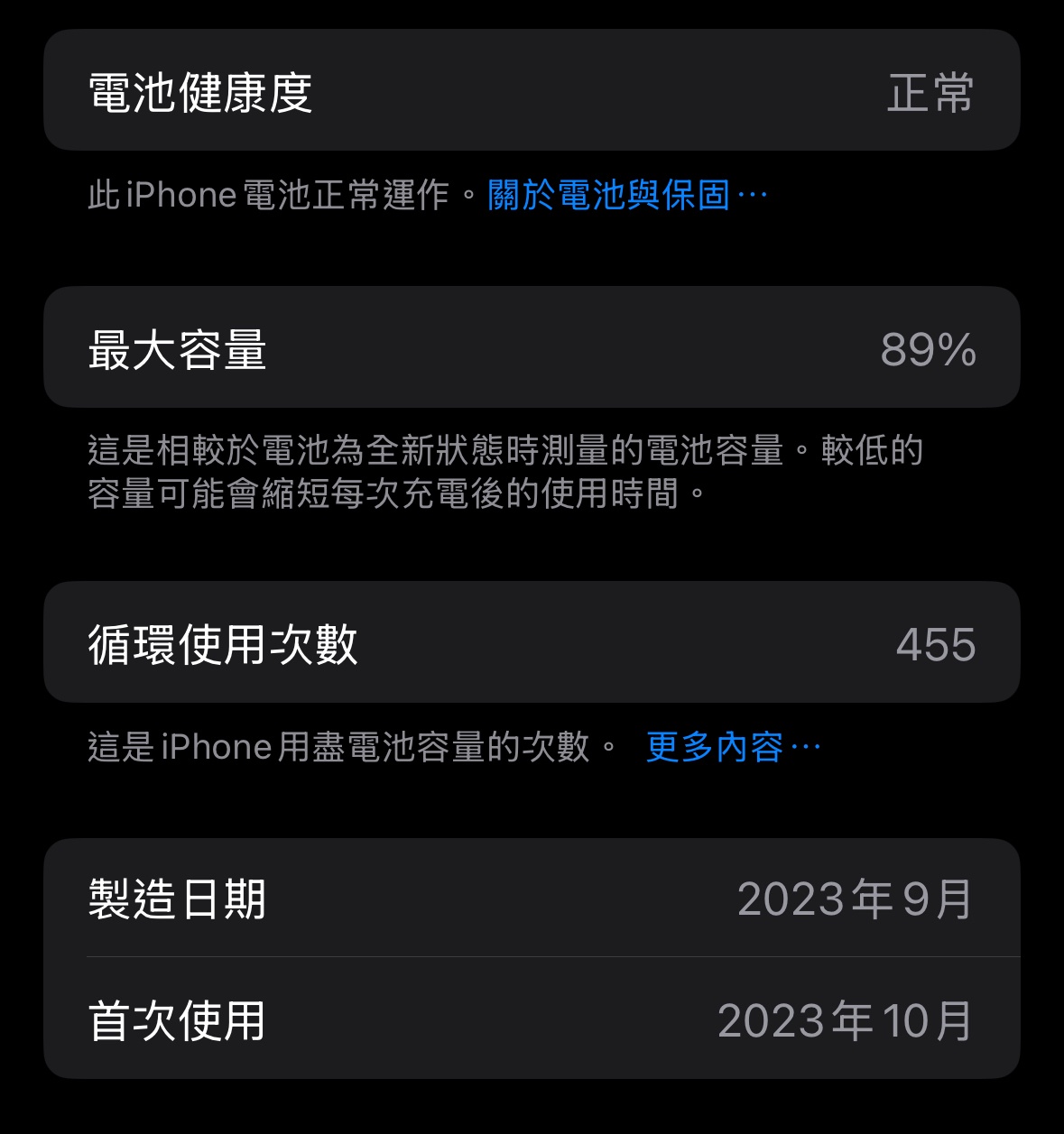
Task: Open the 關於電池與保固 link
Action: pyautogui.click(x=626, y=195)
